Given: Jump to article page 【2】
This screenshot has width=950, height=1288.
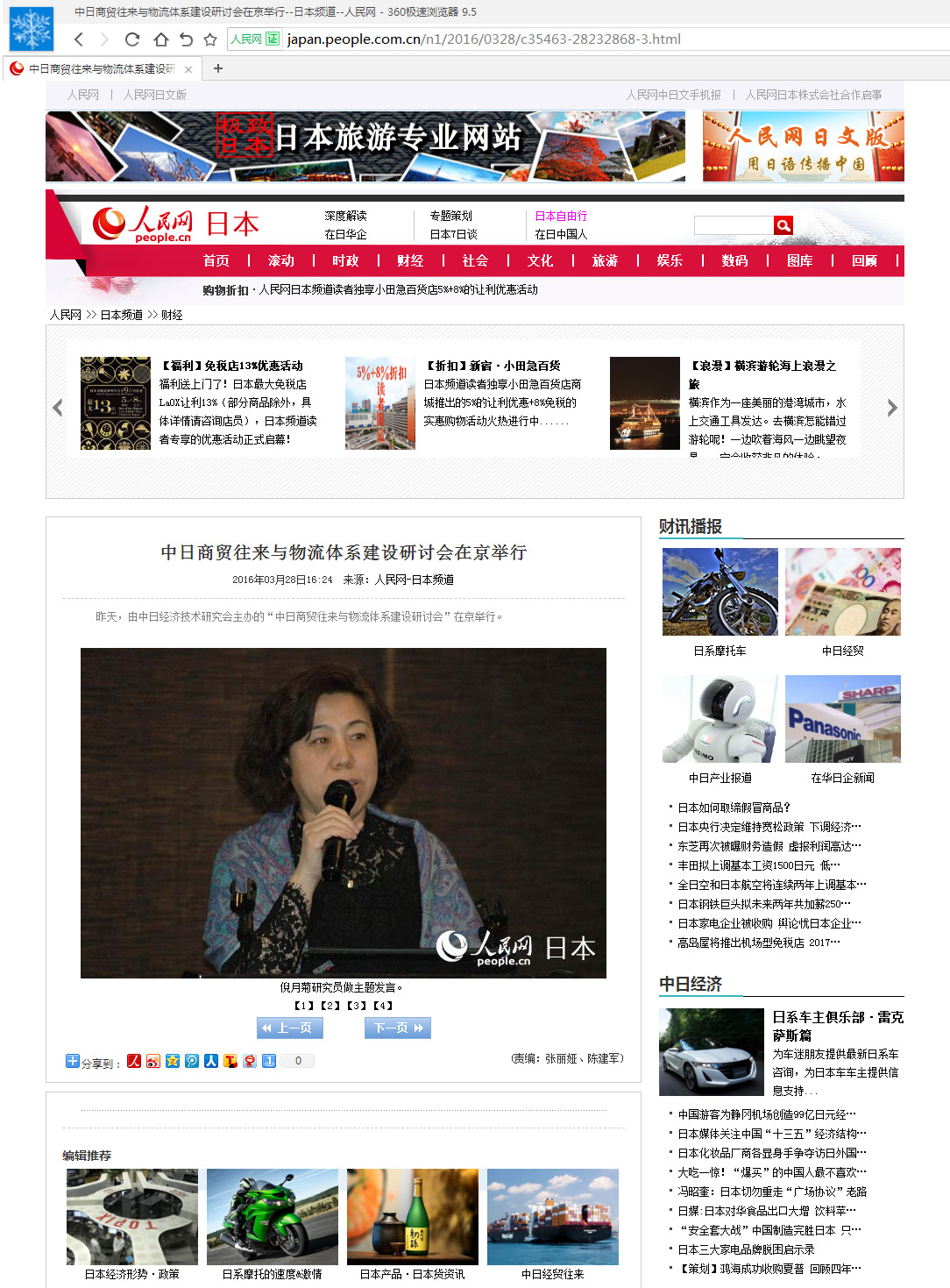Looking at the screenshot, I should [x=330, y=1006].
